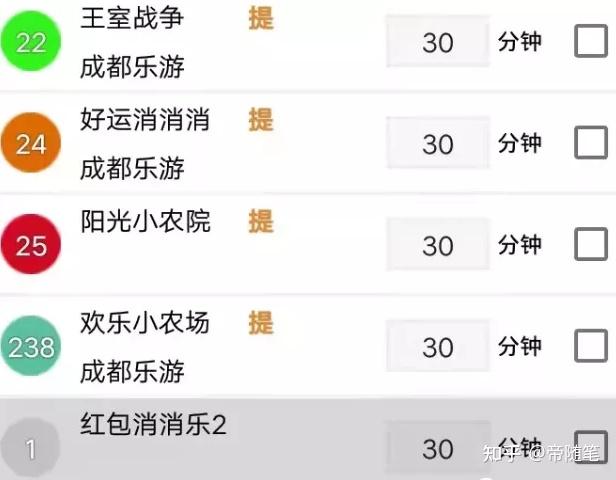
Task: Edit the minutes field for 好运消消消
Action: point(438,143)
